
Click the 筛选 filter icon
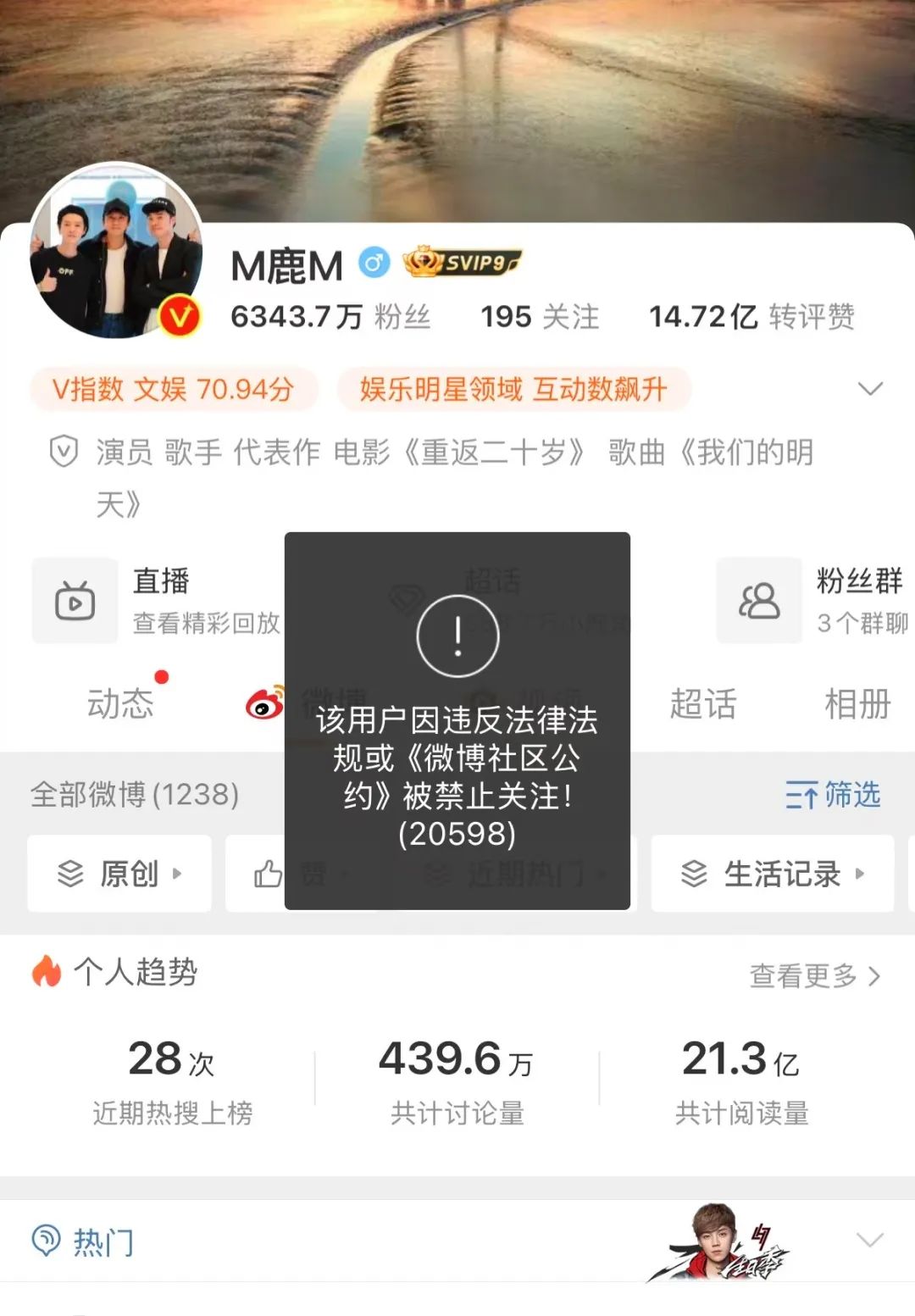(800, 797)
